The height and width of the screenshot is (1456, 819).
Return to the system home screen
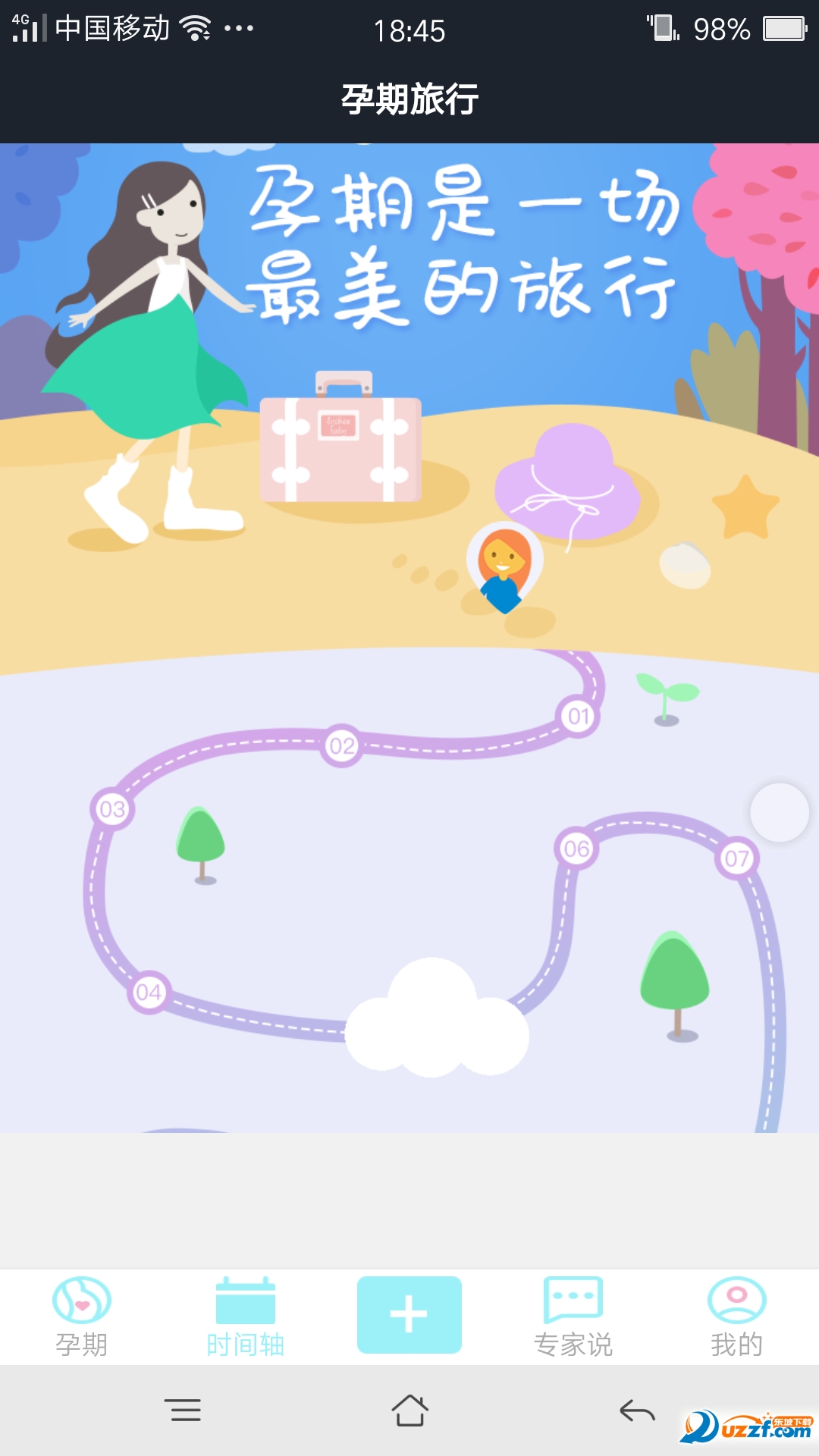click(409, 1410)
